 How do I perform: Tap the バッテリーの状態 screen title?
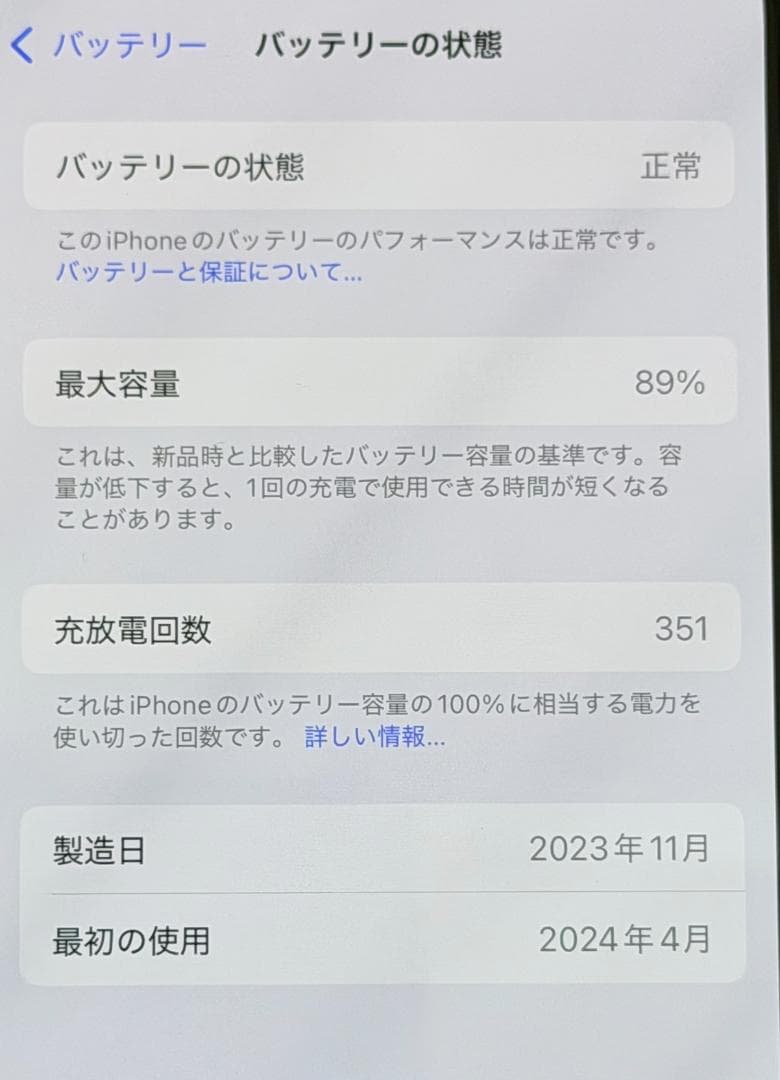click(382, 44)
